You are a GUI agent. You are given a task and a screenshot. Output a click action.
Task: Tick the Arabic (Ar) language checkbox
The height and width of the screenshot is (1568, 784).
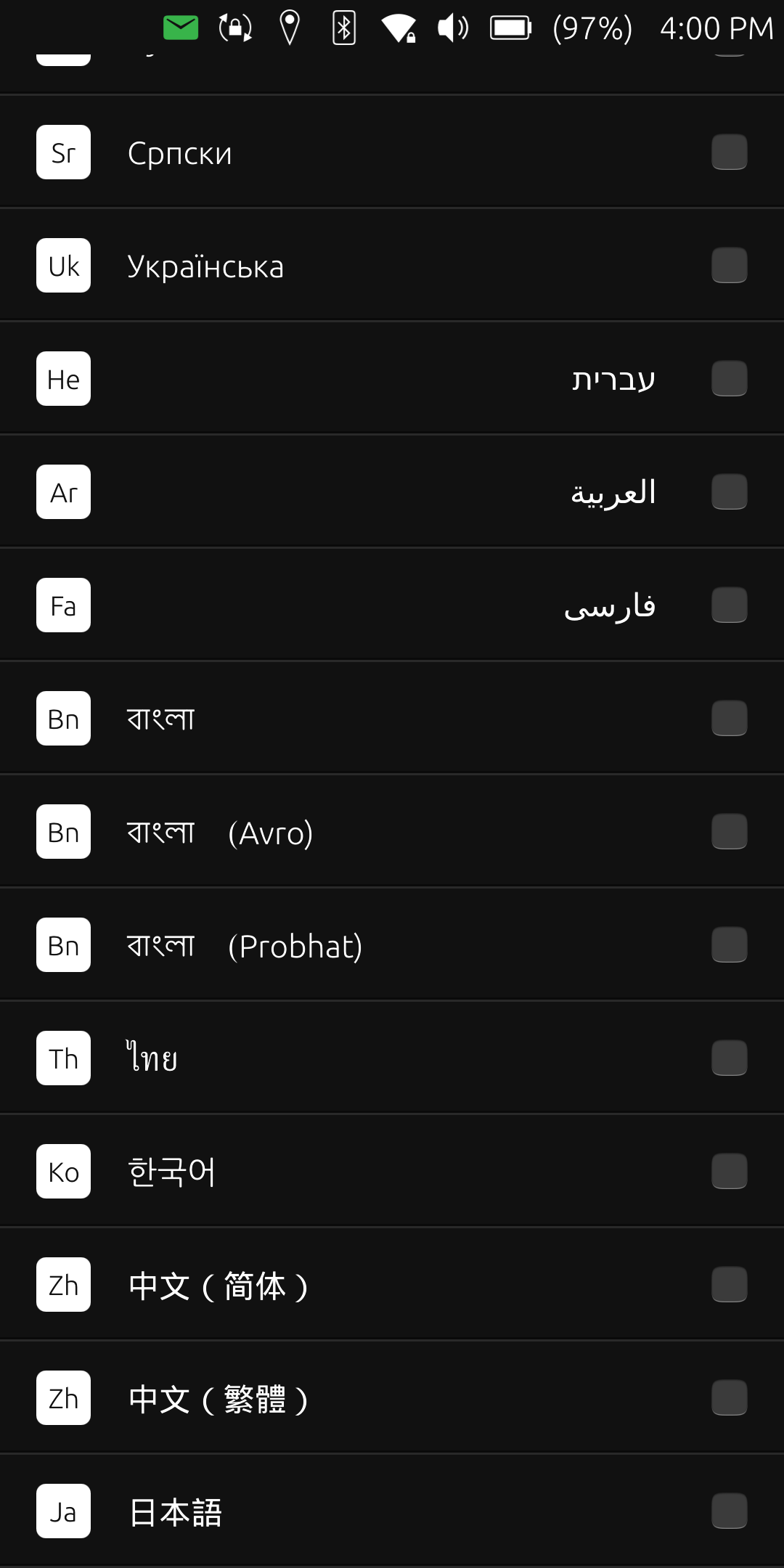click(729, 492)
